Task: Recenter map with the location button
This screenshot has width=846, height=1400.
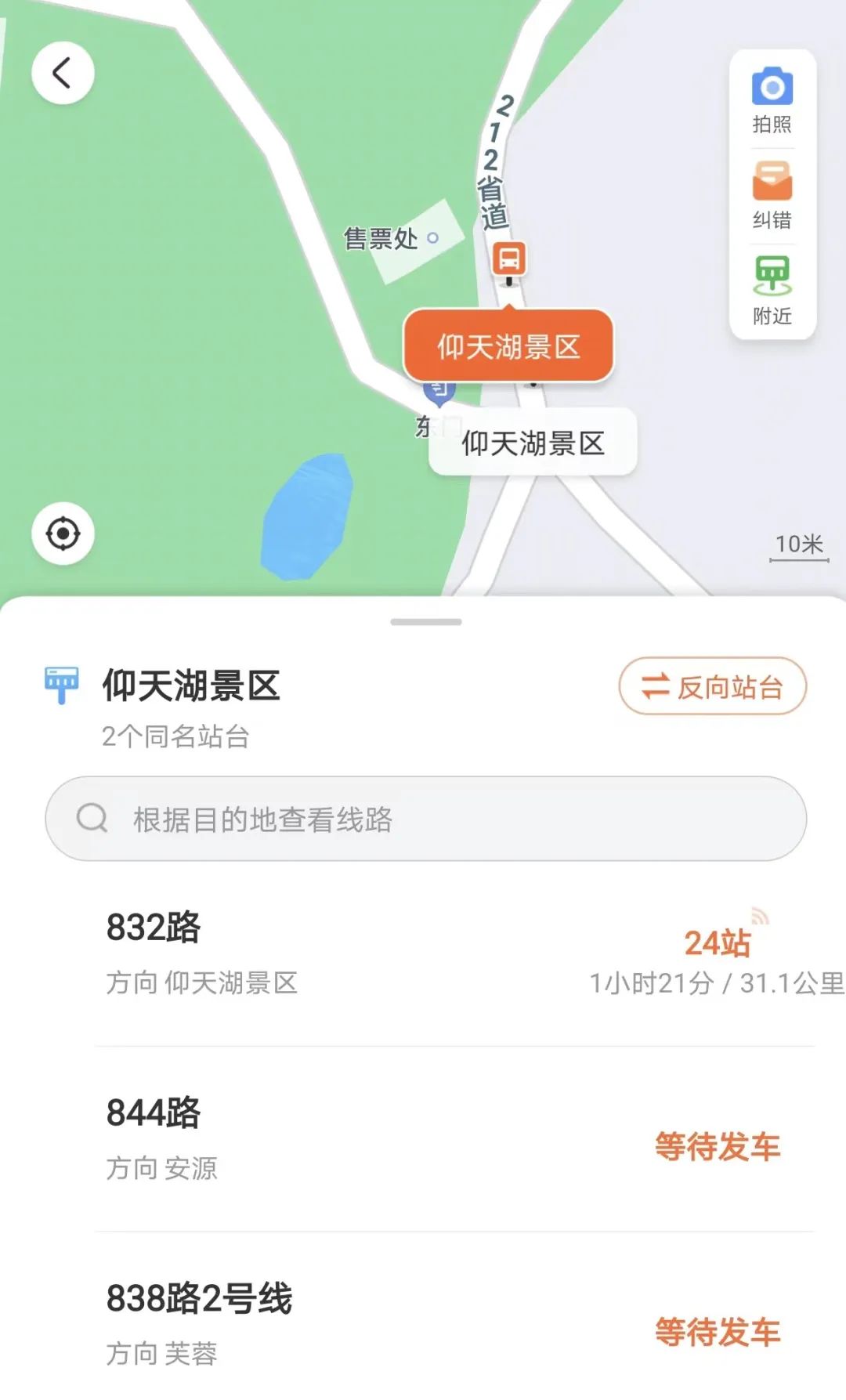Action: pos(63,534)
